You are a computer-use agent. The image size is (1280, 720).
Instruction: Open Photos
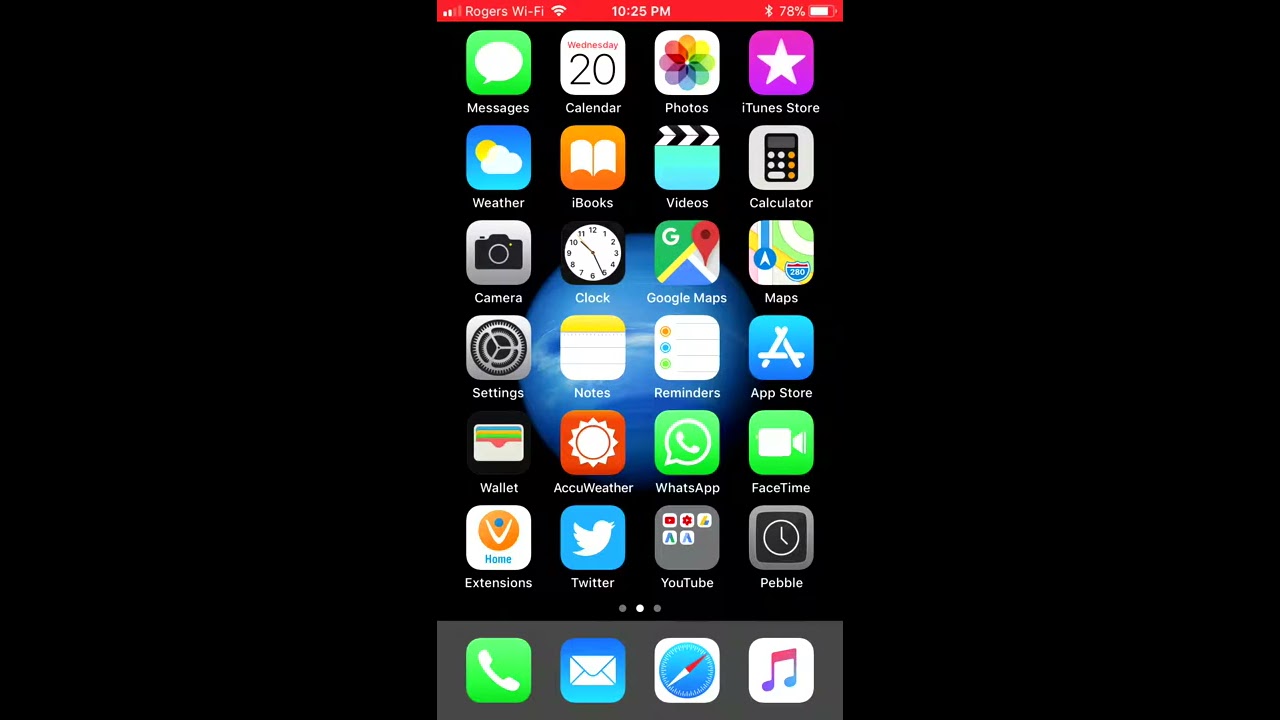[687, 63]
